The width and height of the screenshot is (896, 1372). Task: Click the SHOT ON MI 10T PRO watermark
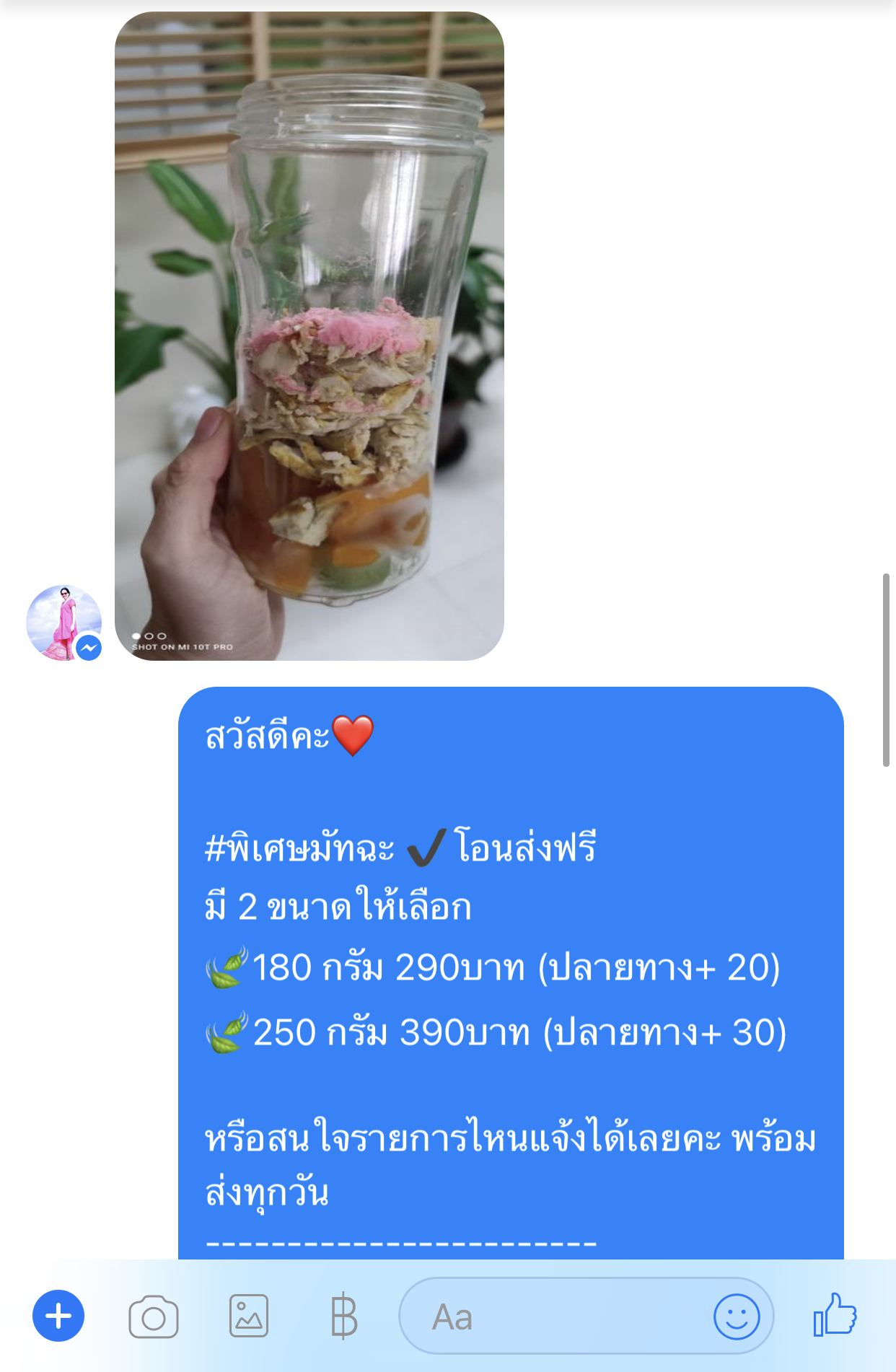(182, 648)
